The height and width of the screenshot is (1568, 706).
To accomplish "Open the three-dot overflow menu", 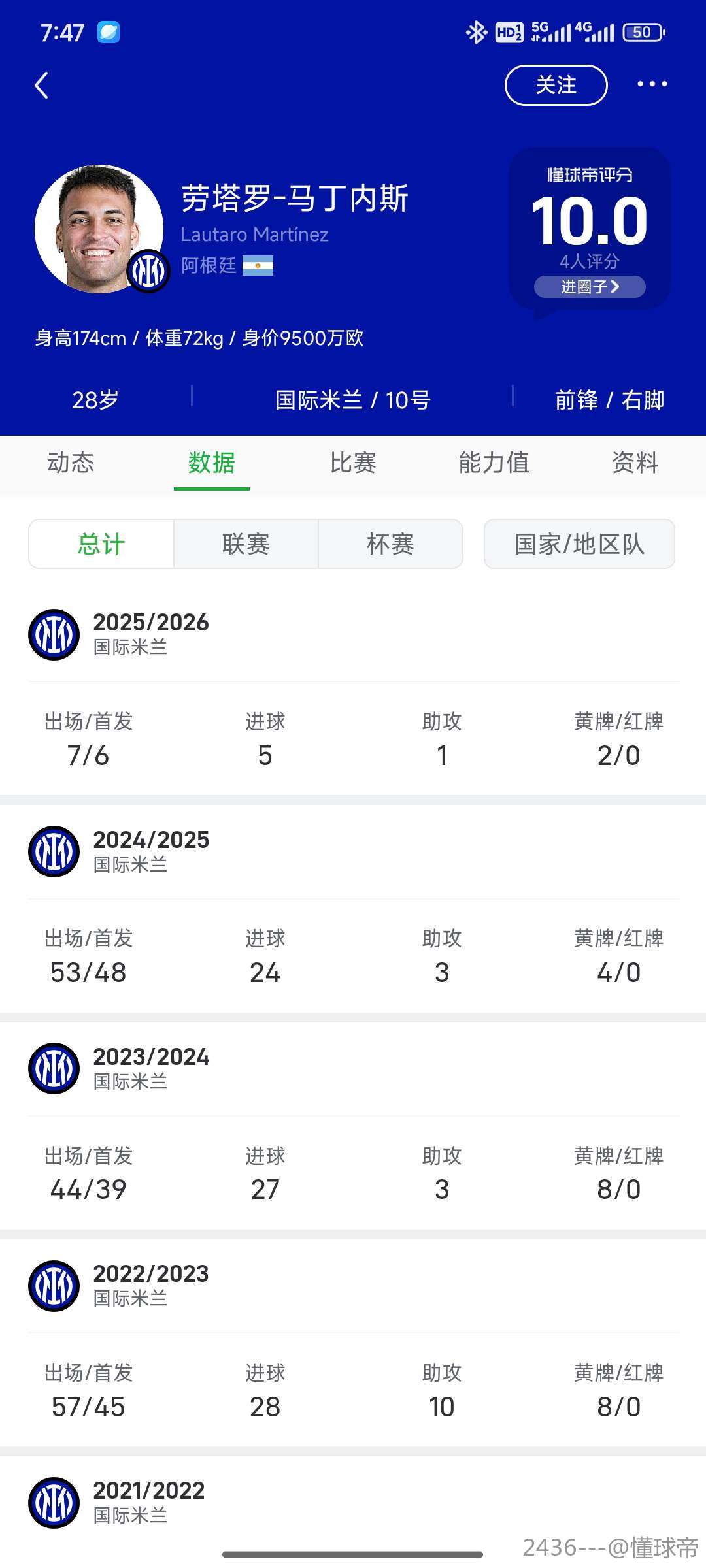I will coord(652,84).
